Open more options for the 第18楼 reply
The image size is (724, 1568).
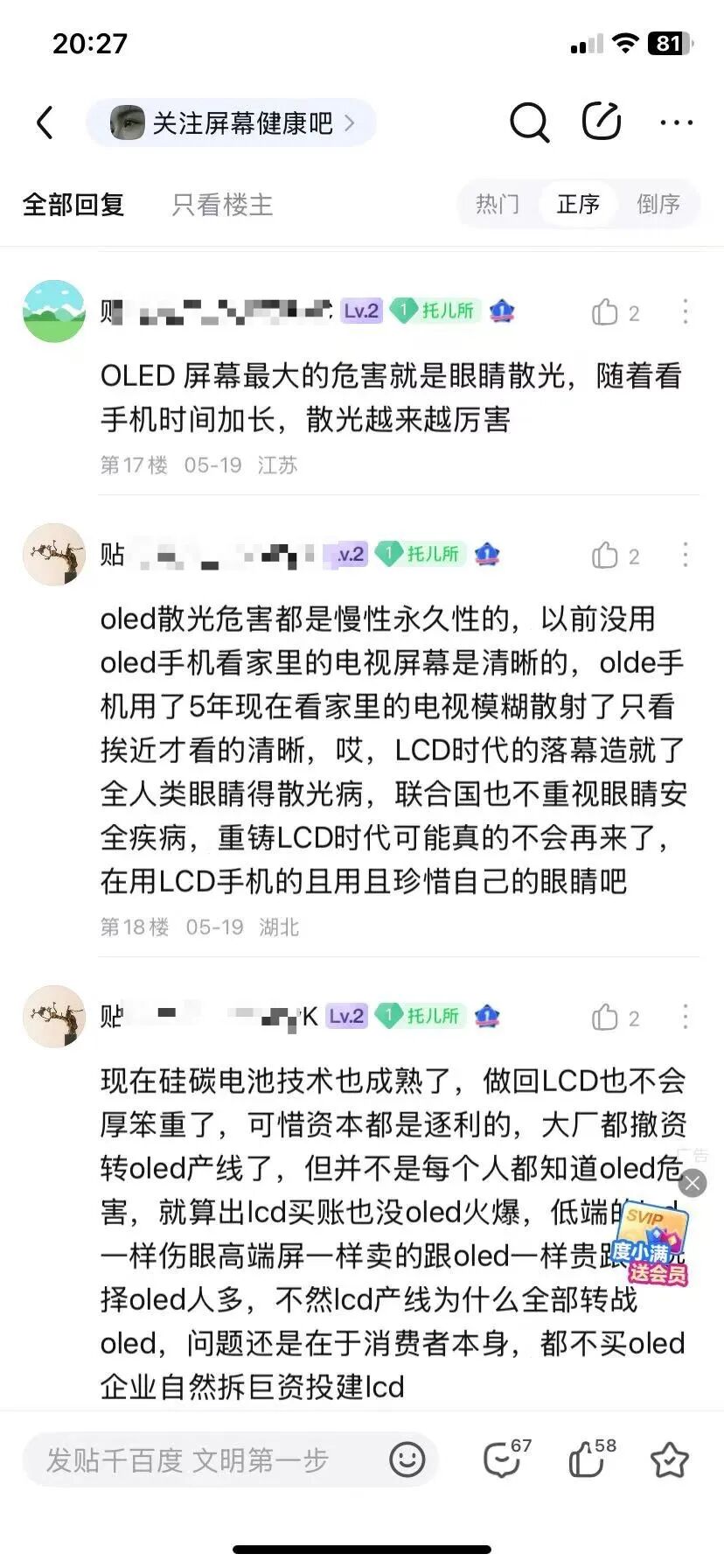click(x=685, y=555)
